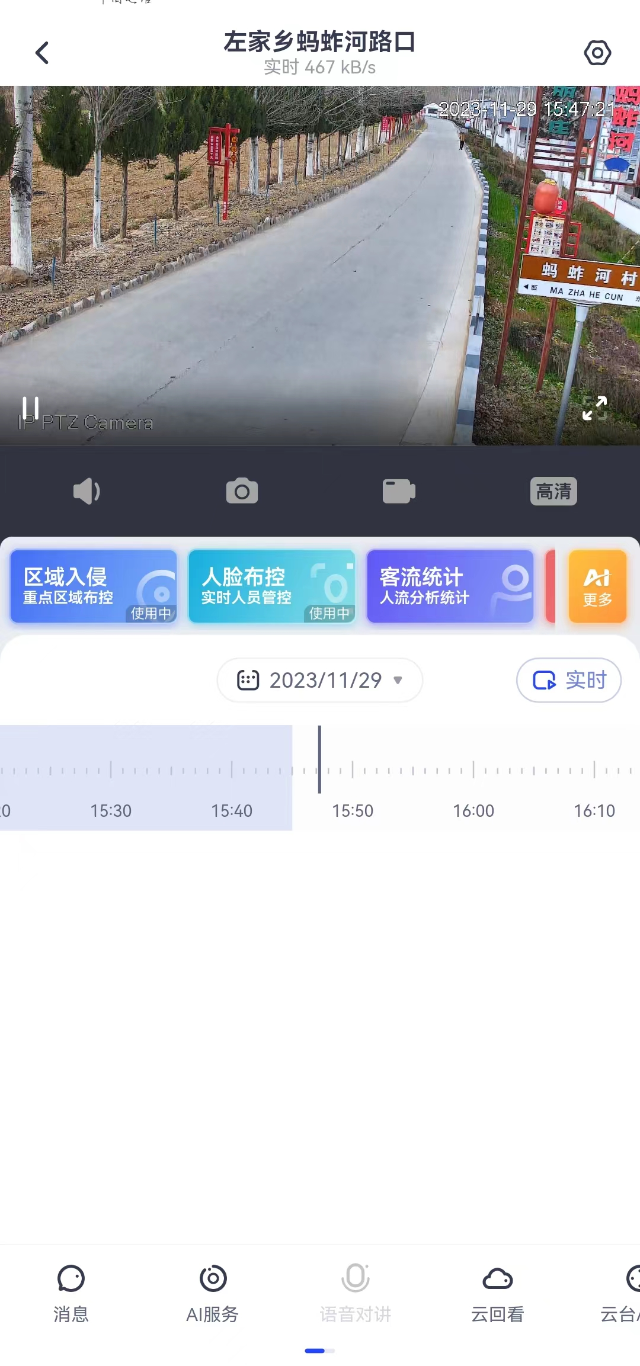Open the 云台 control tab
640x1366 pixels.
[626, 1293]
